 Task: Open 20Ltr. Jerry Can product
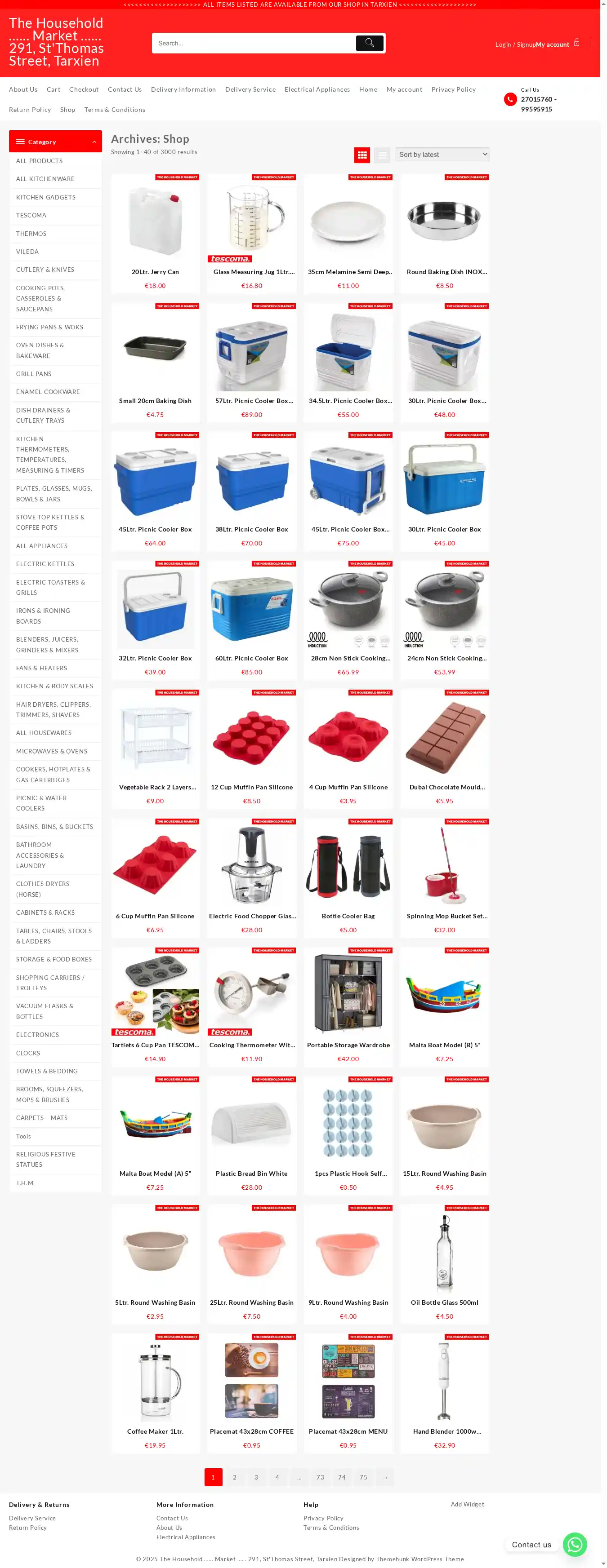(155, 272)
